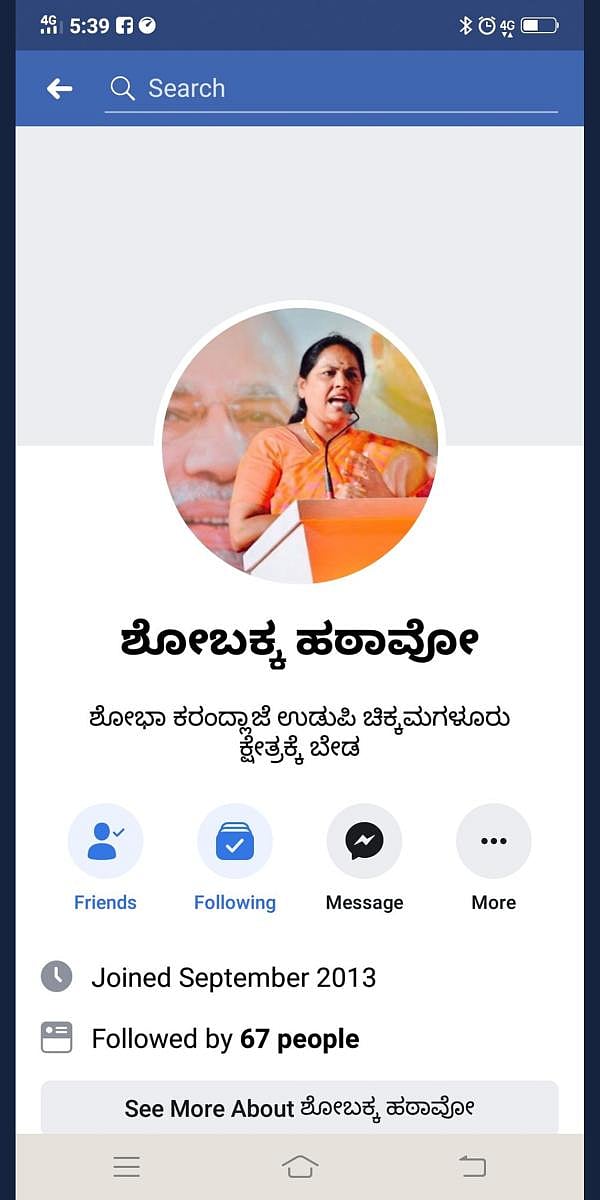Open the system recent apps menu
This screenshot has width=600, height=1200.
(x=127, y=1166)
